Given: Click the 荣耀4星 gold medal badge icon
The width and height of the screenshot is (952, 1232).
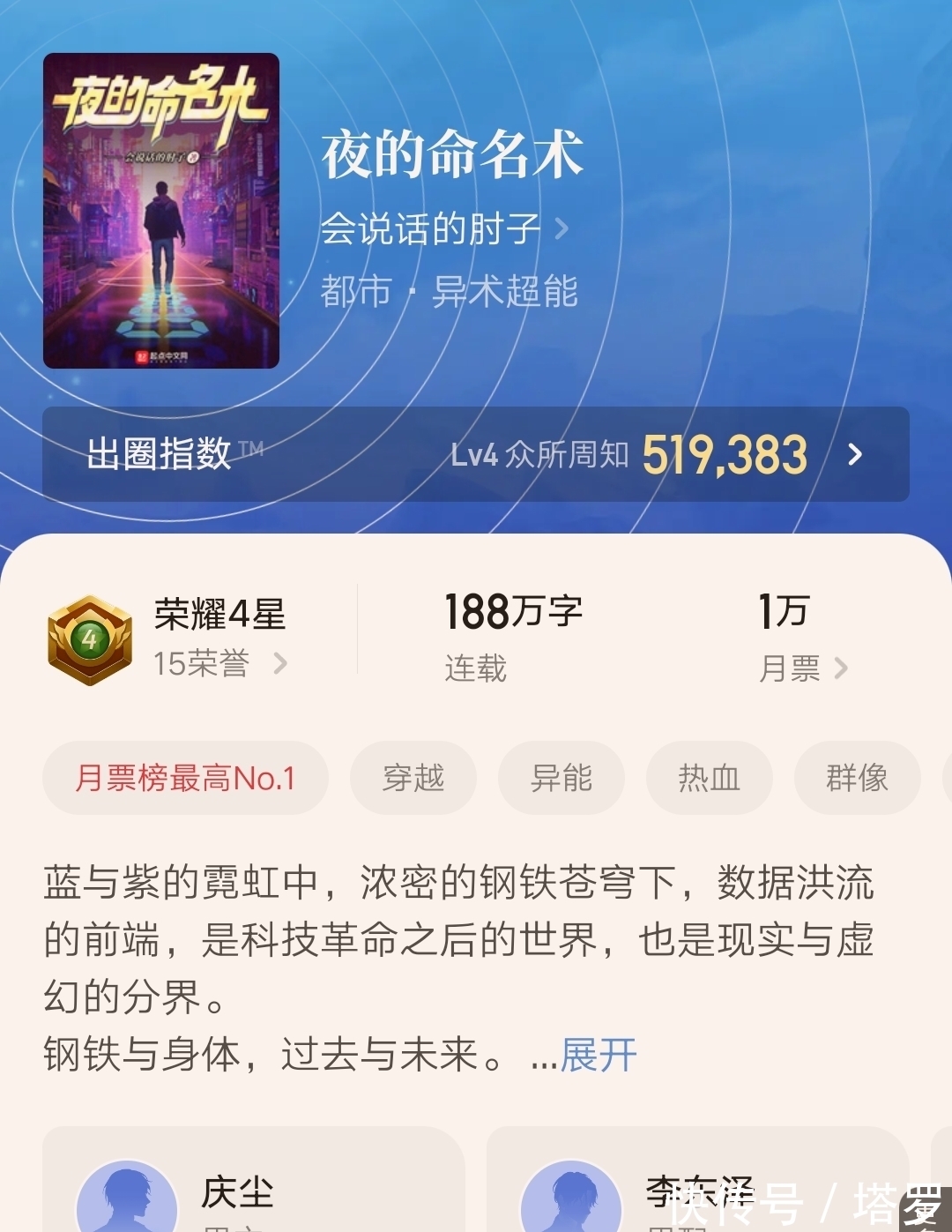Looking at the screenshot, I should coord(88,638).
